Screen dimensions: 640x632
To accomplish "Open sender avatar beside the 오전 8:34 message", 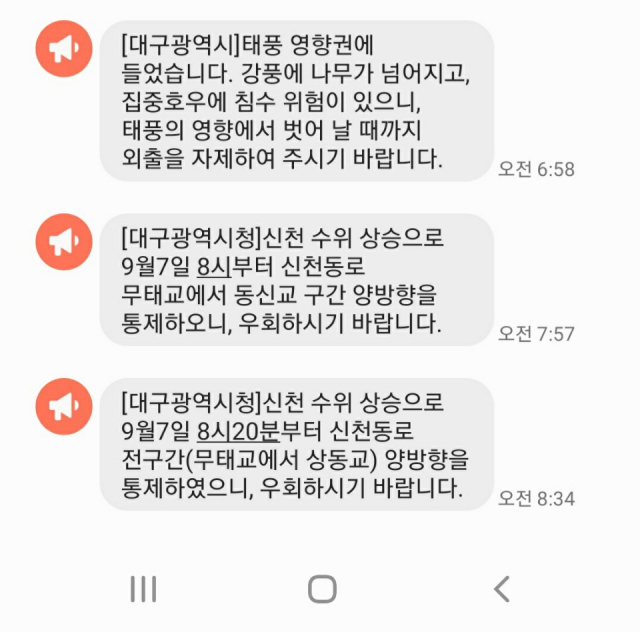I will click(64, 406).
